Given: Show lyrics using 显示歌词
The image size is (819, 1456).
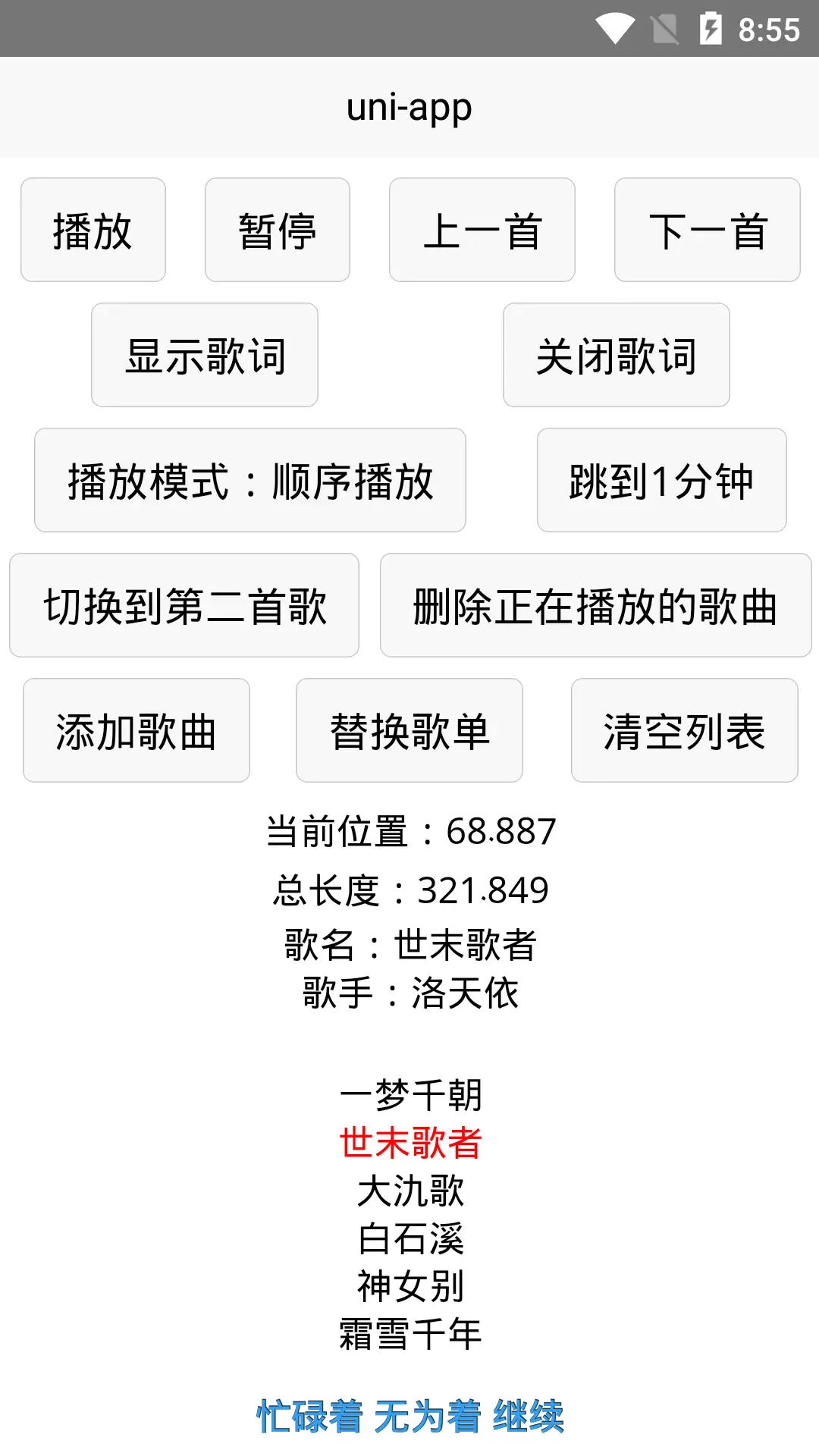Looking at the screenshot, I should [x=205, y=355].
